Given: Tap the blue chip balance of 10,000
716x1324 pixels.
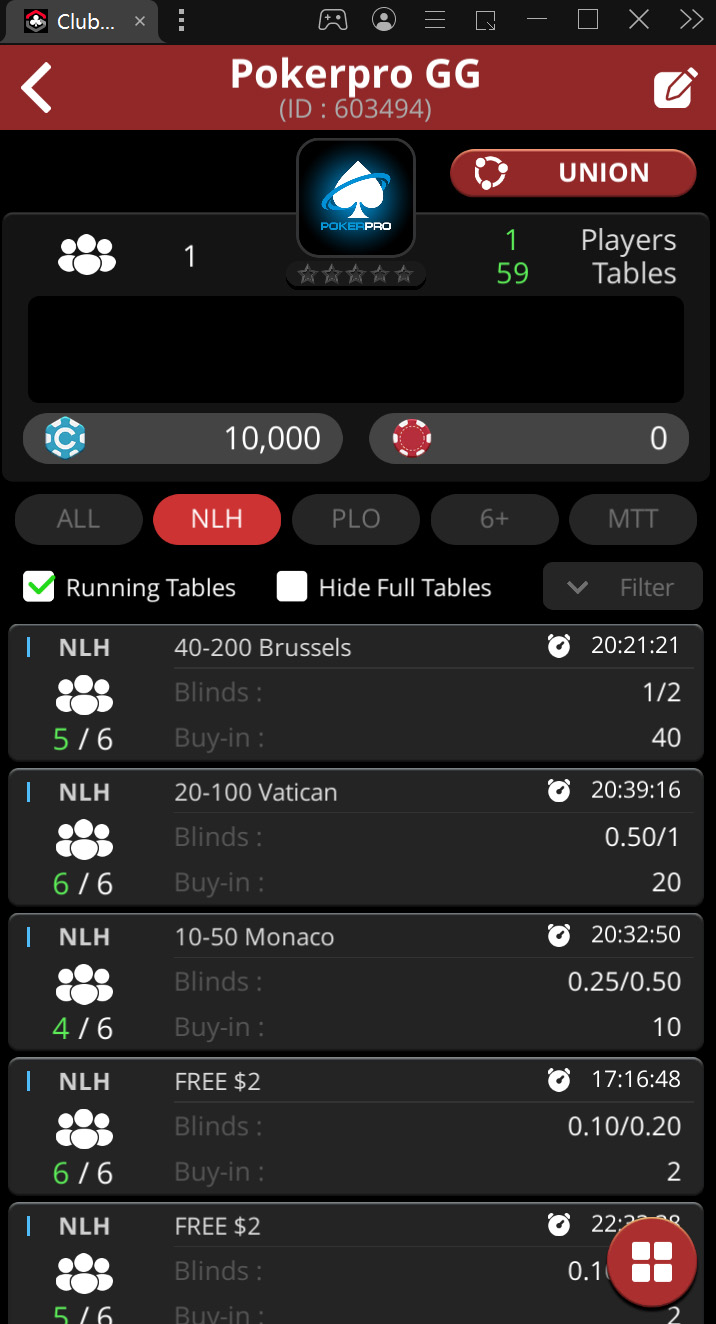Looking at the screenshot, I should click(x=183, y=438).
